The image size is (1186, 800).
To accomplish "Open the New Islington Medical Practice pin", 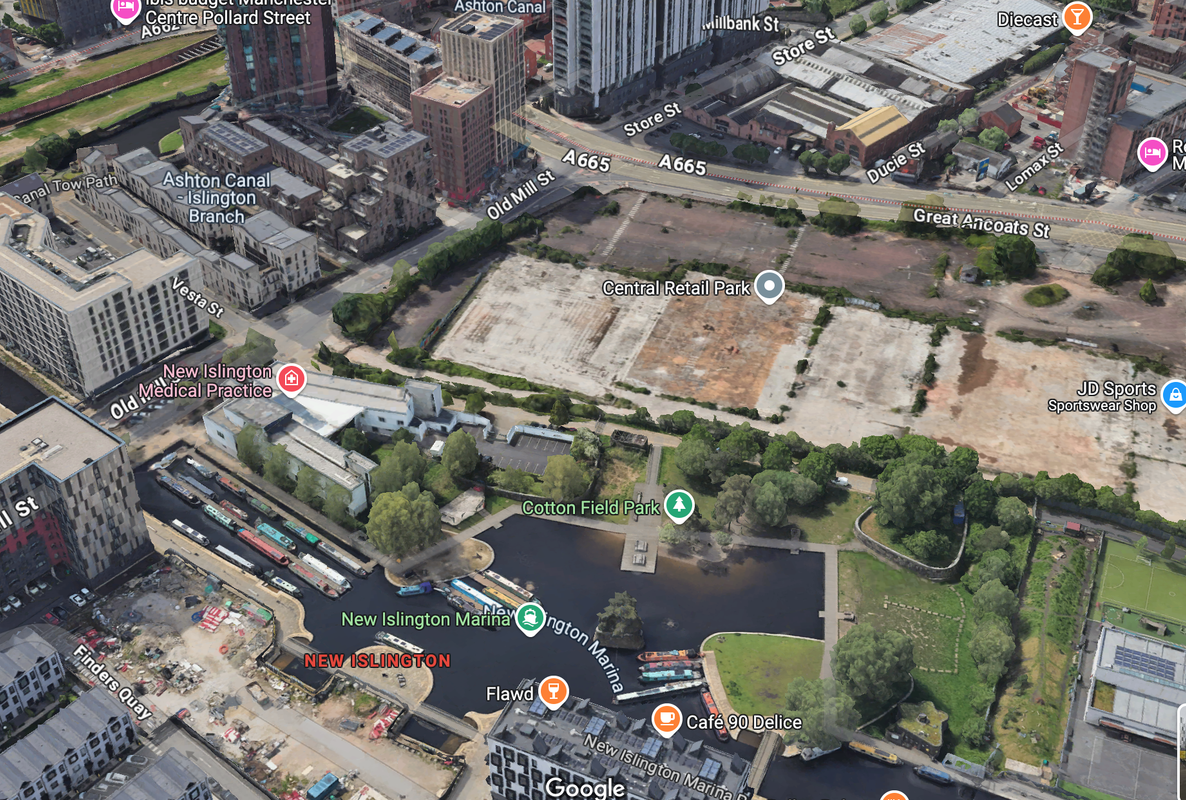I will pyautogui.click(x=291, y=379).
